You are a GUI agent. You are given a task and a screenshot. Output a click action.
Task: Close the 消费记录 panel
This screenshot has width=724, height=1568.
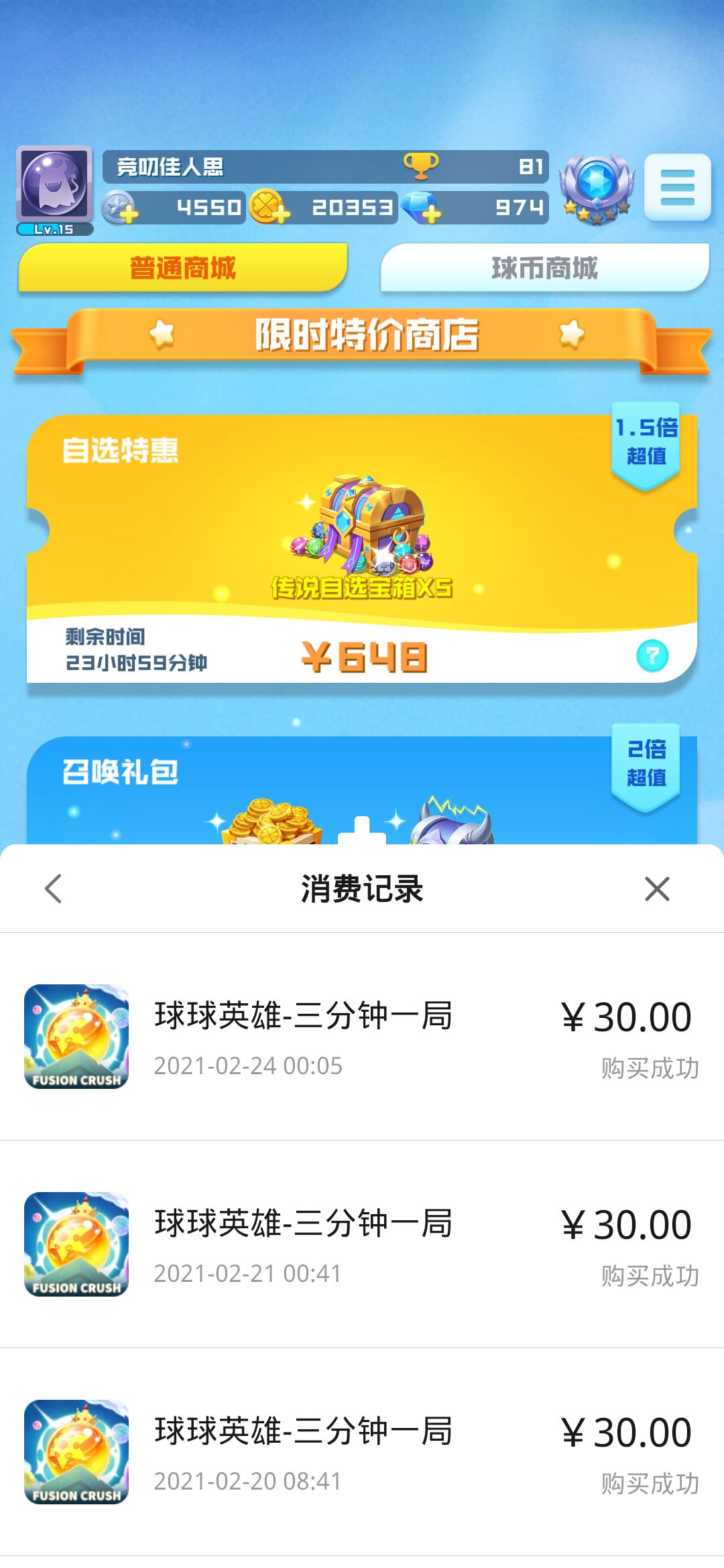pyautogui.click(x=657, y=889)
